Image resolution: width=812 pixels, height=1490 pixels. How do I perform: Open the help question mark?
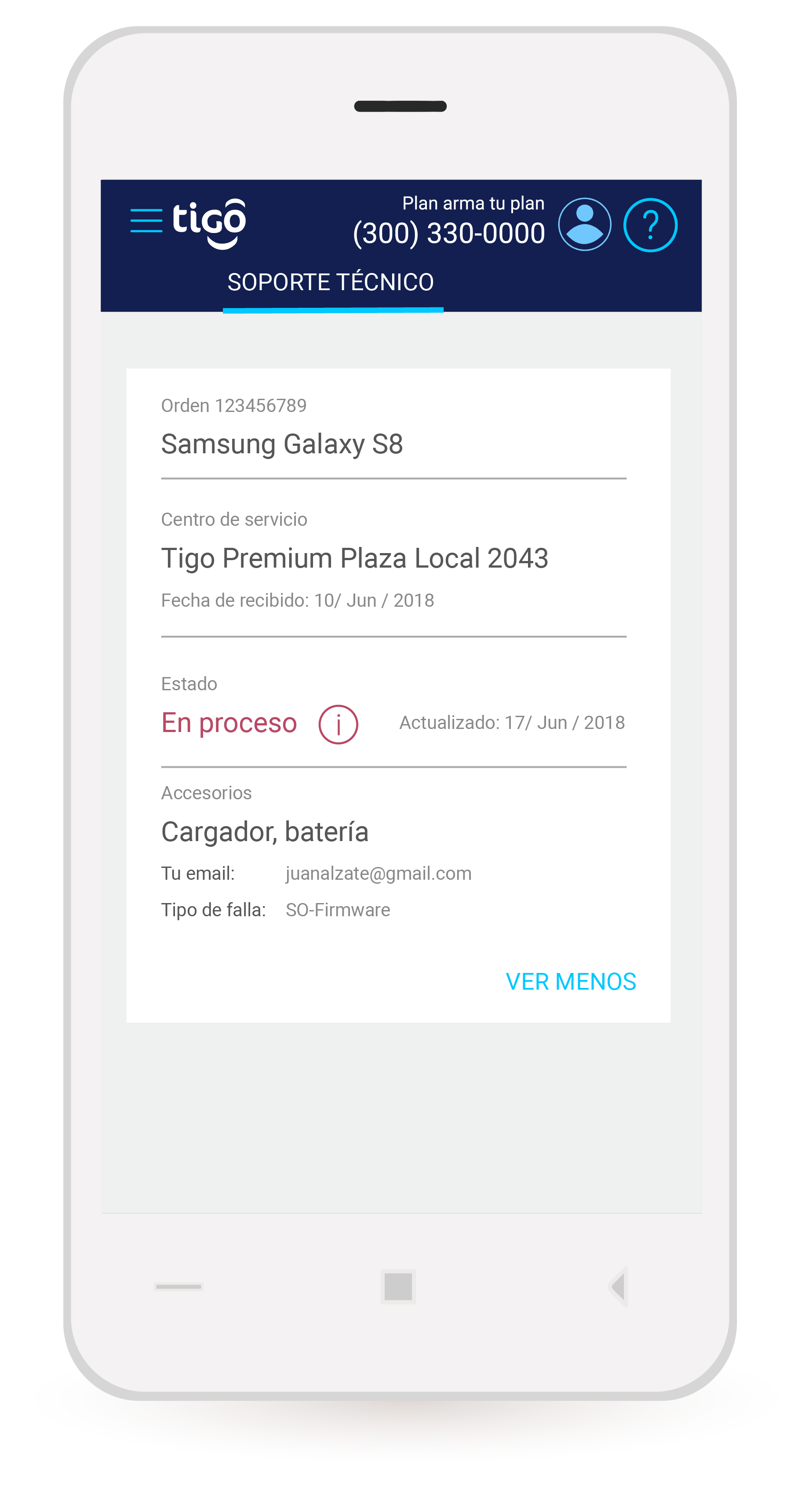click(650, 225)
